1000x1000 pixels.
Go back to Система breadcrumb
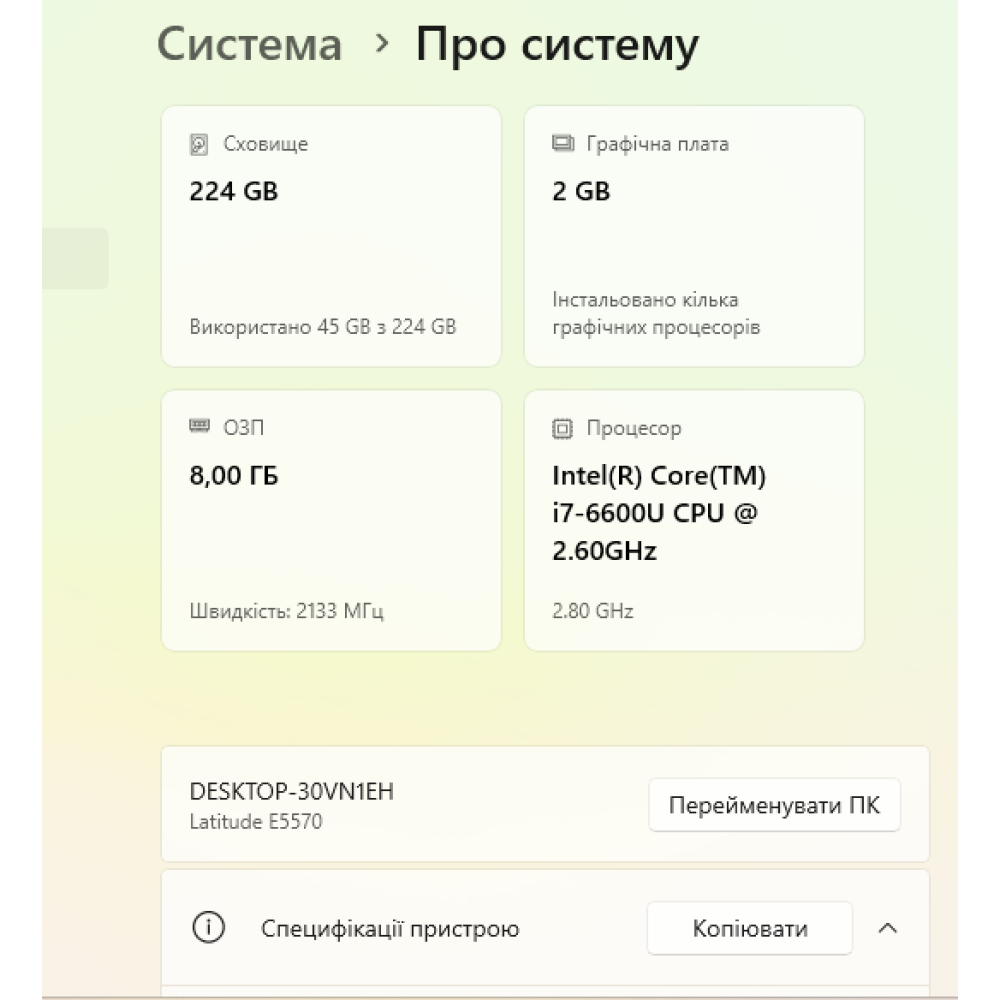249,45
